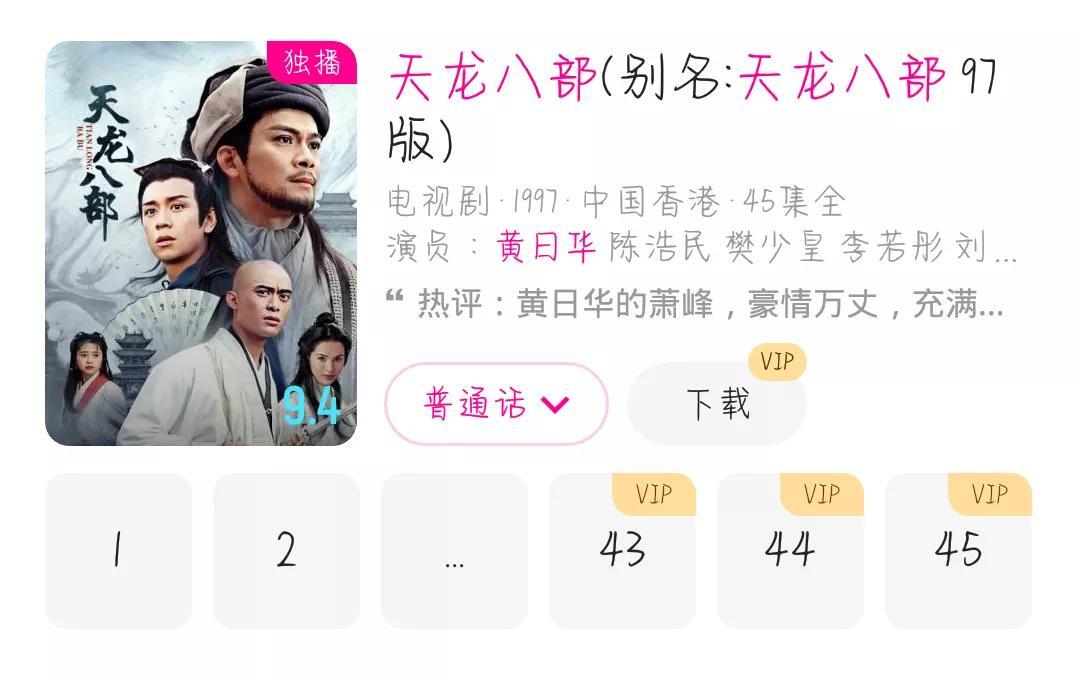Choose VIP episode 44

tap(790, 550)
